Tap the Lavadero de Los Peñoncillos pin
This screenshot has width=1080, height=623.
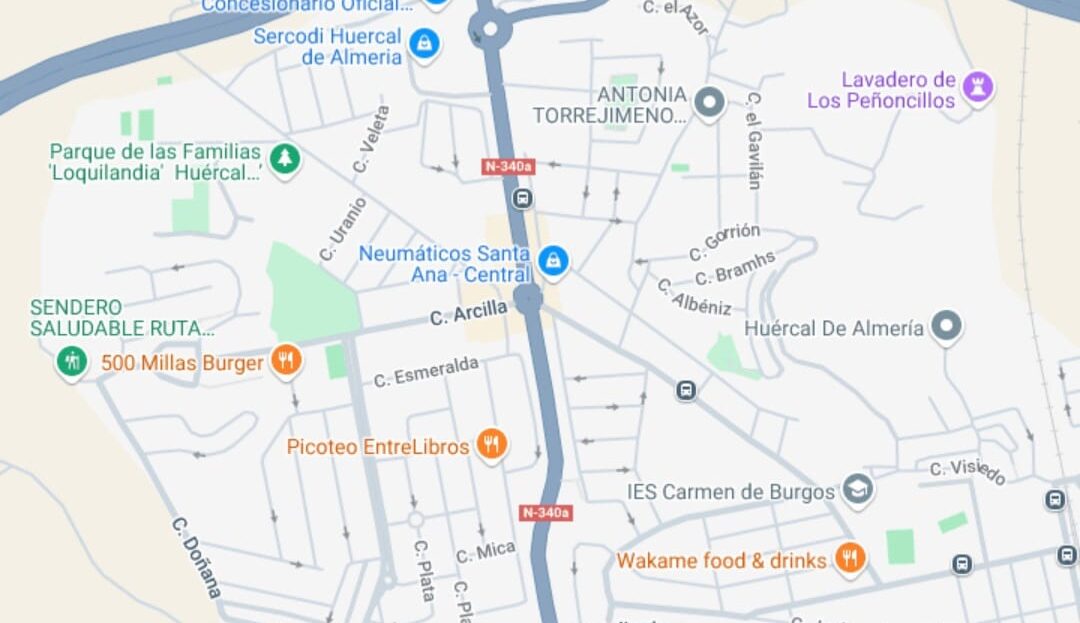coord(977,87)
